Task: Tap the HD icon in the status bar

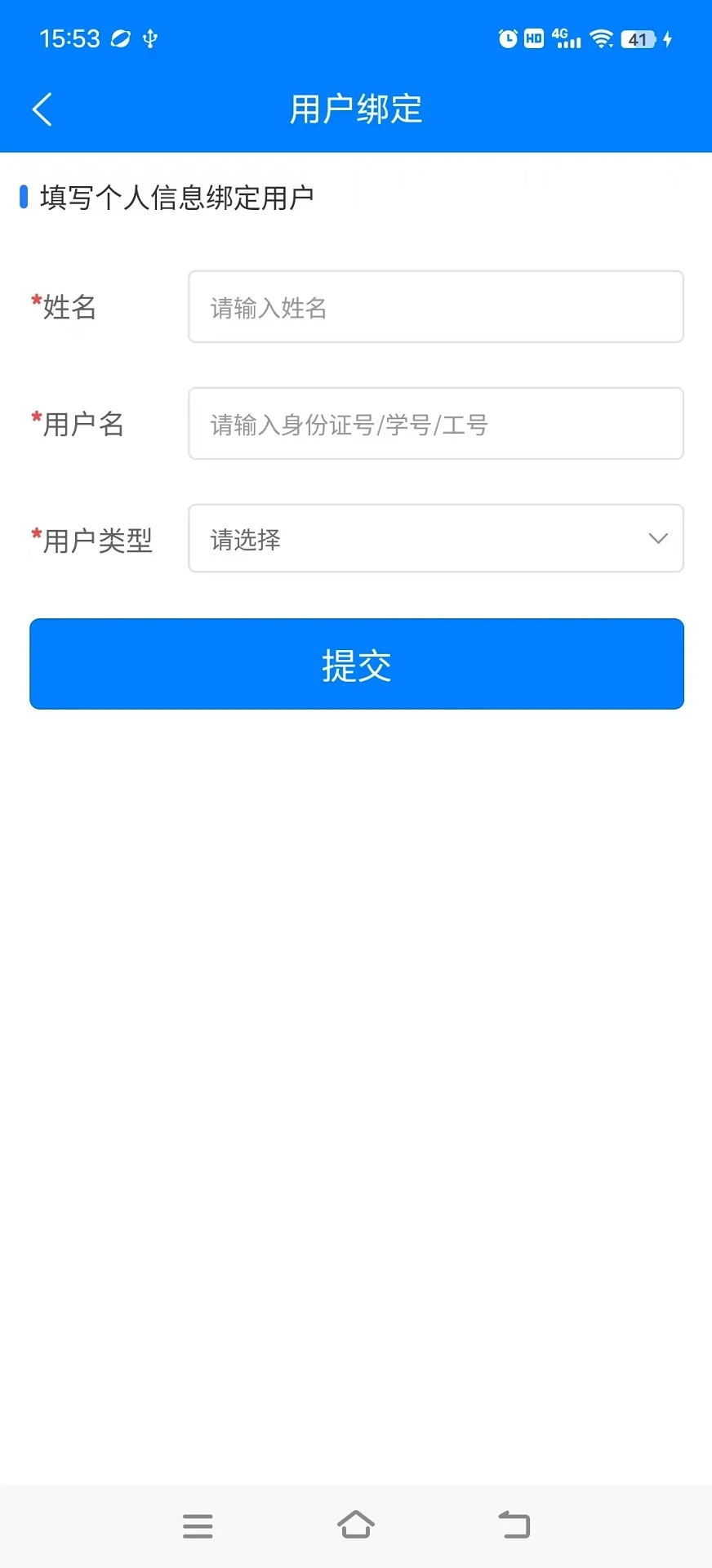Action: (x=535, y=38)
